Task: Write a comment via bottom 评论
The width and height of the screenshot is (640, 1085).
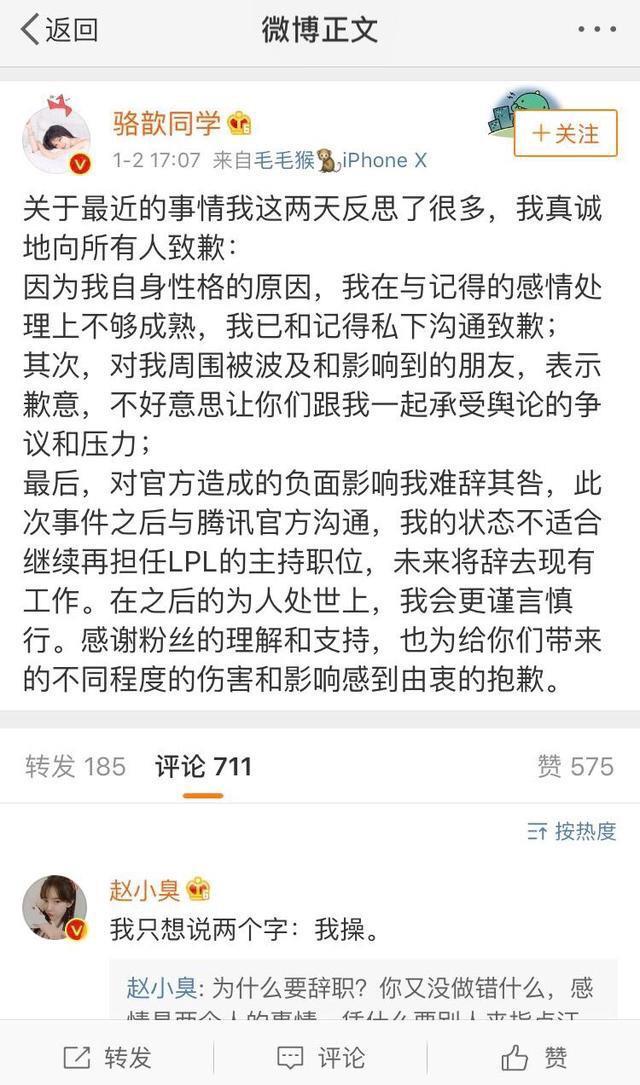Action: coord(320,1057)
